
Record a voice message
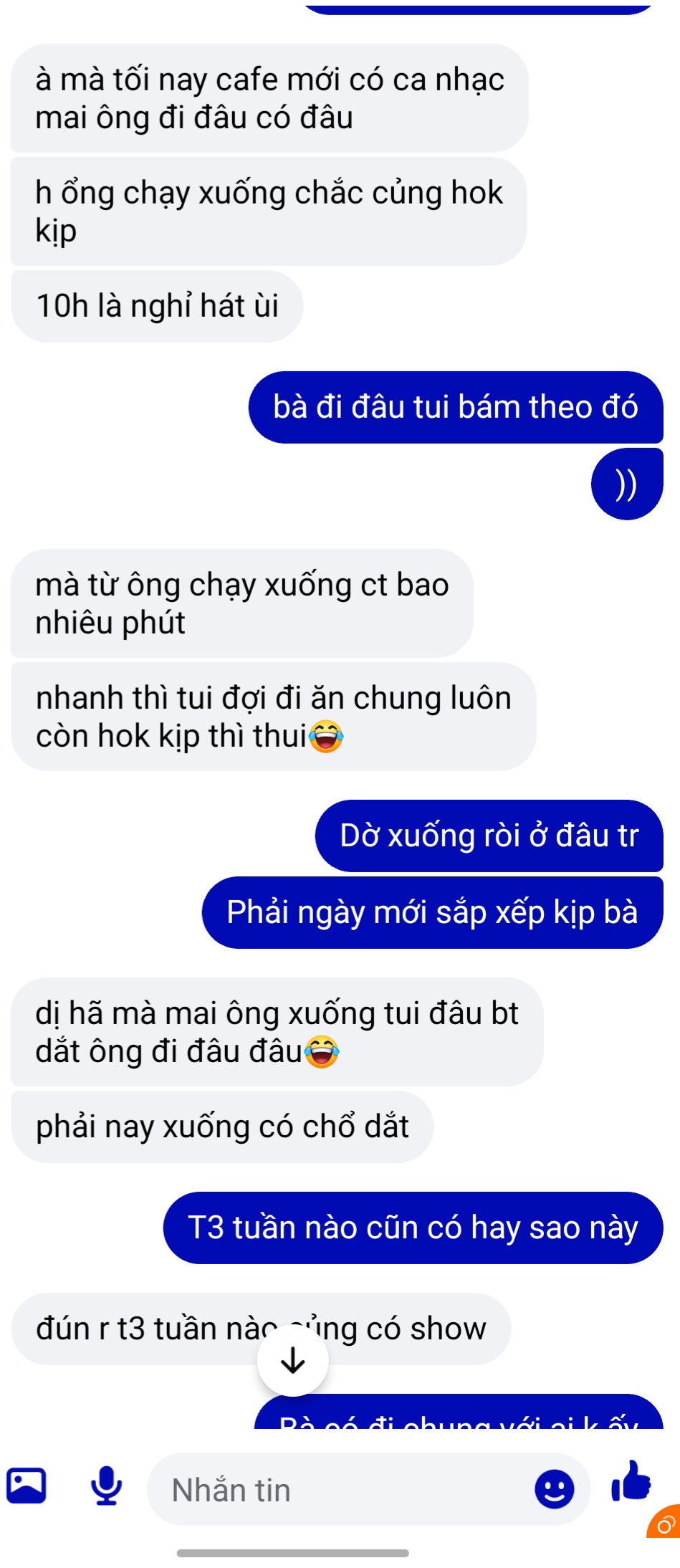pos(106,1485)
